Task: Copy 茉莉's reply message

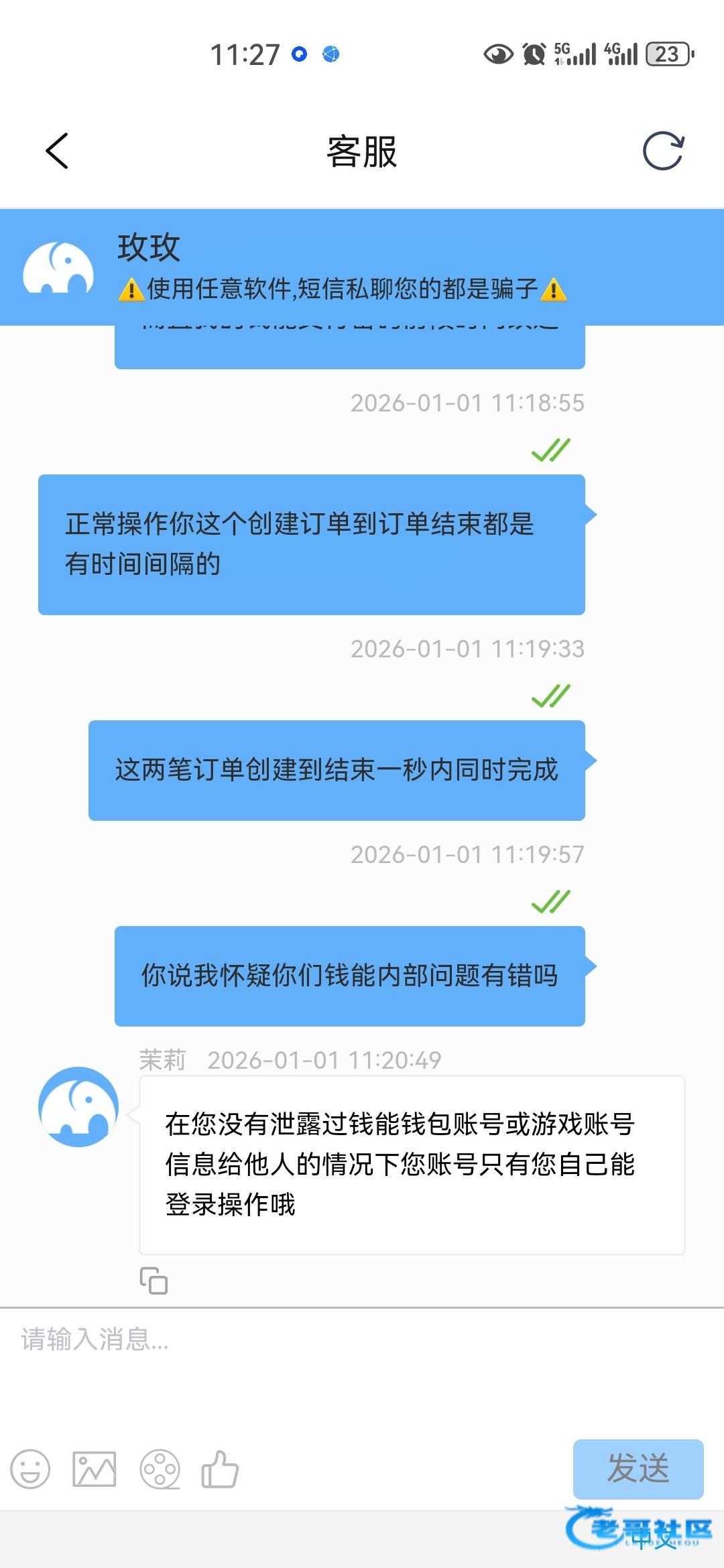Action: [154, 1281]
